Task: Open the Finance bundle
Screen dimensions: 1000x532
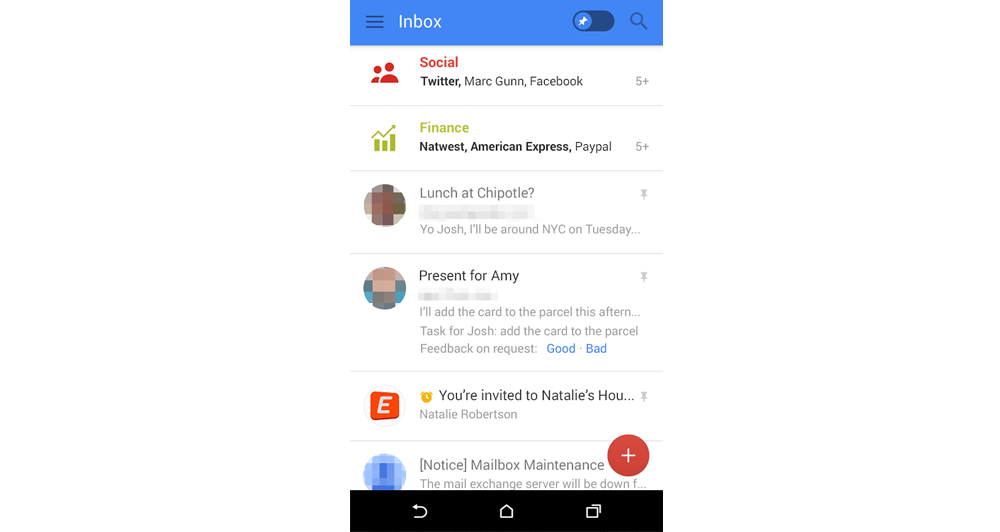Action: click(500, 137)
